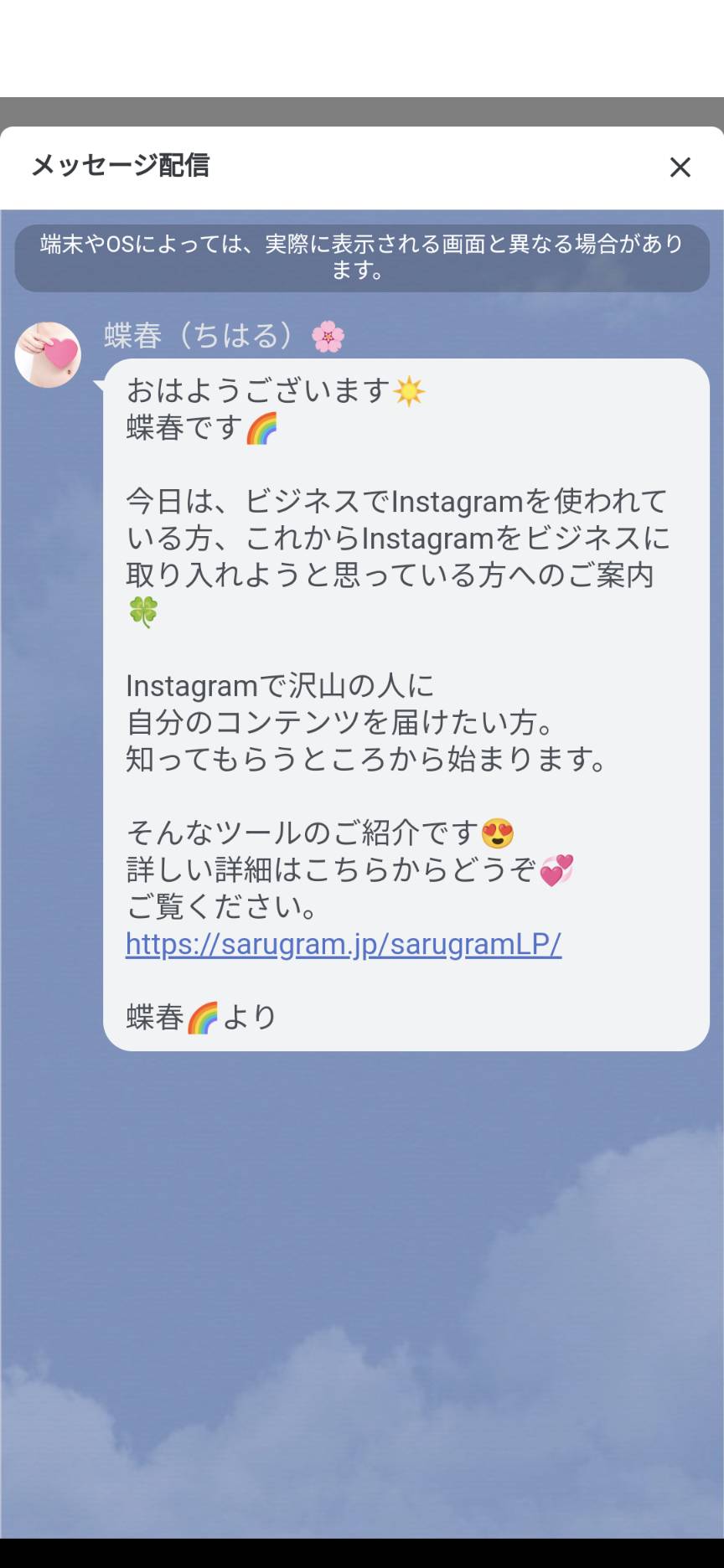Open the sarugram.jp link in the message
Image resolution: width=724 pixels, height=1568 pixels.
coord(344,944)
